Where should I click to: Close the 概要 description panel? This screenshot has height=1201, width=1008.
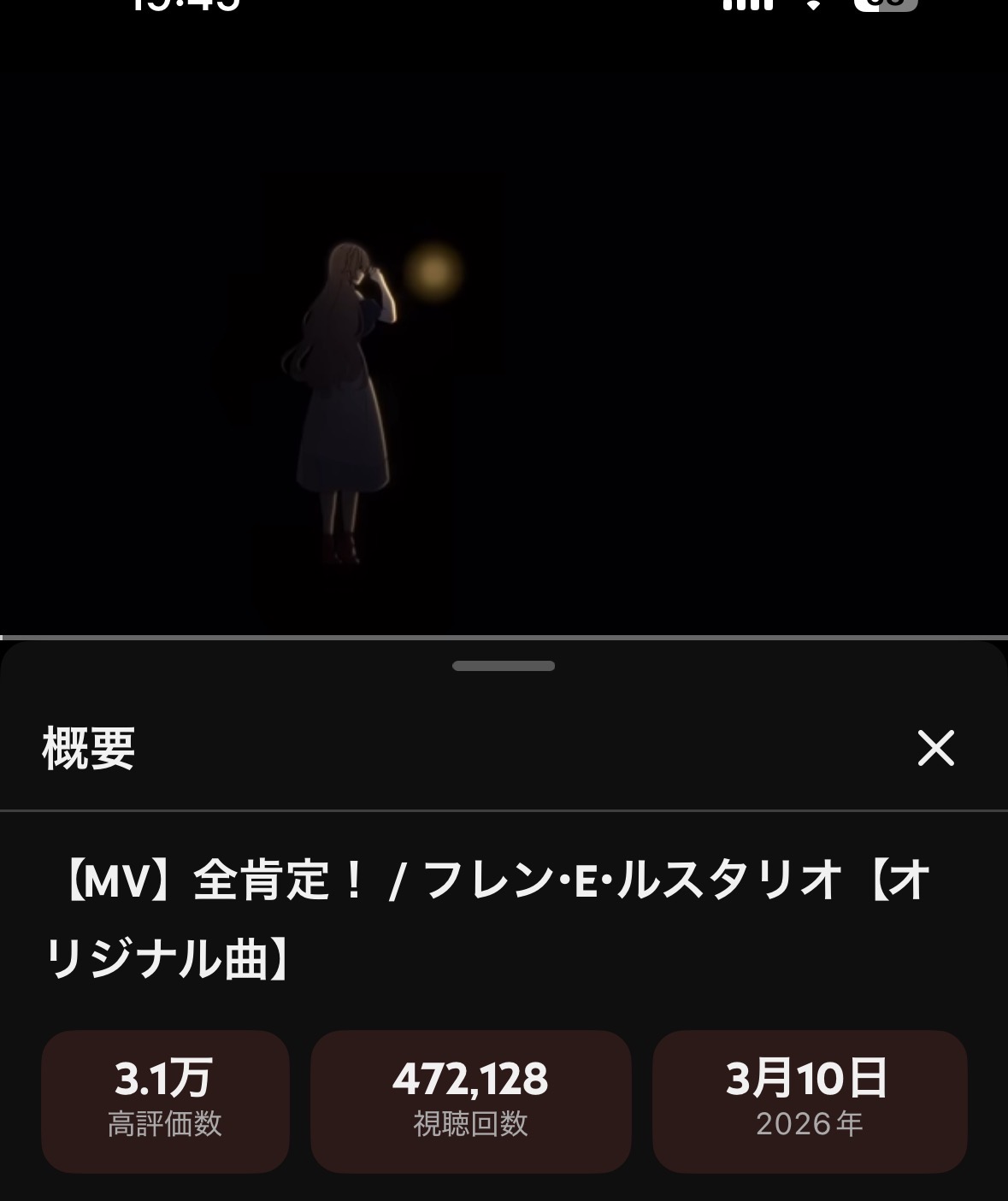coord(935,748)
